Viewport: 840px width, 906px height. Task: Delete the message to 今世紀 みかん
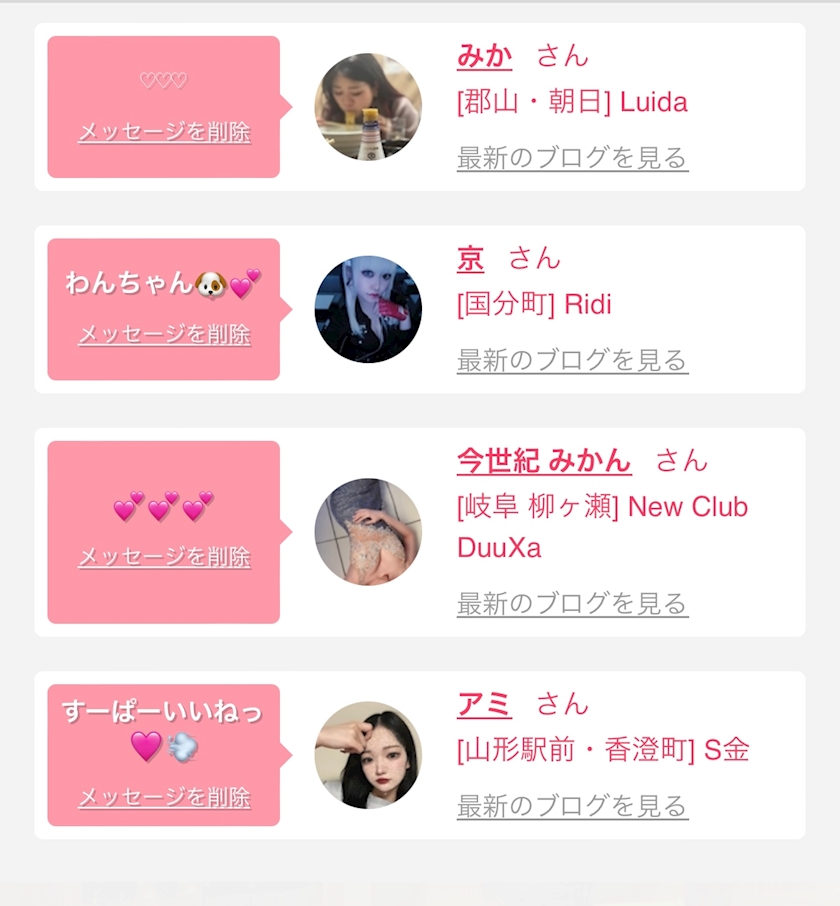(x=164, y=556)
